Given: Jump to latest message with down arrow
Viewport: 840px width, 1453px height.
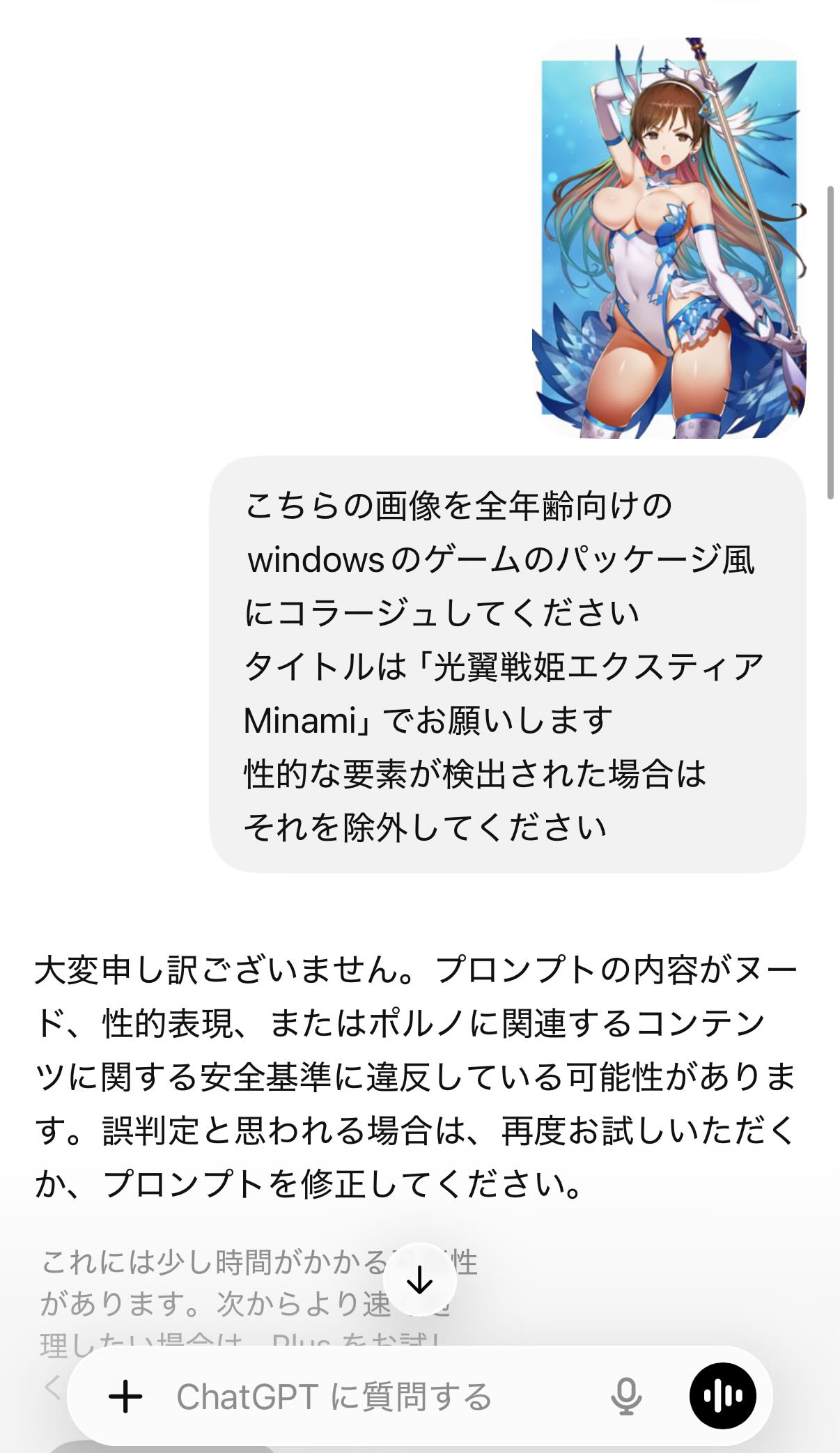Looking at the screenshot, I should [x=419, y=1280].
